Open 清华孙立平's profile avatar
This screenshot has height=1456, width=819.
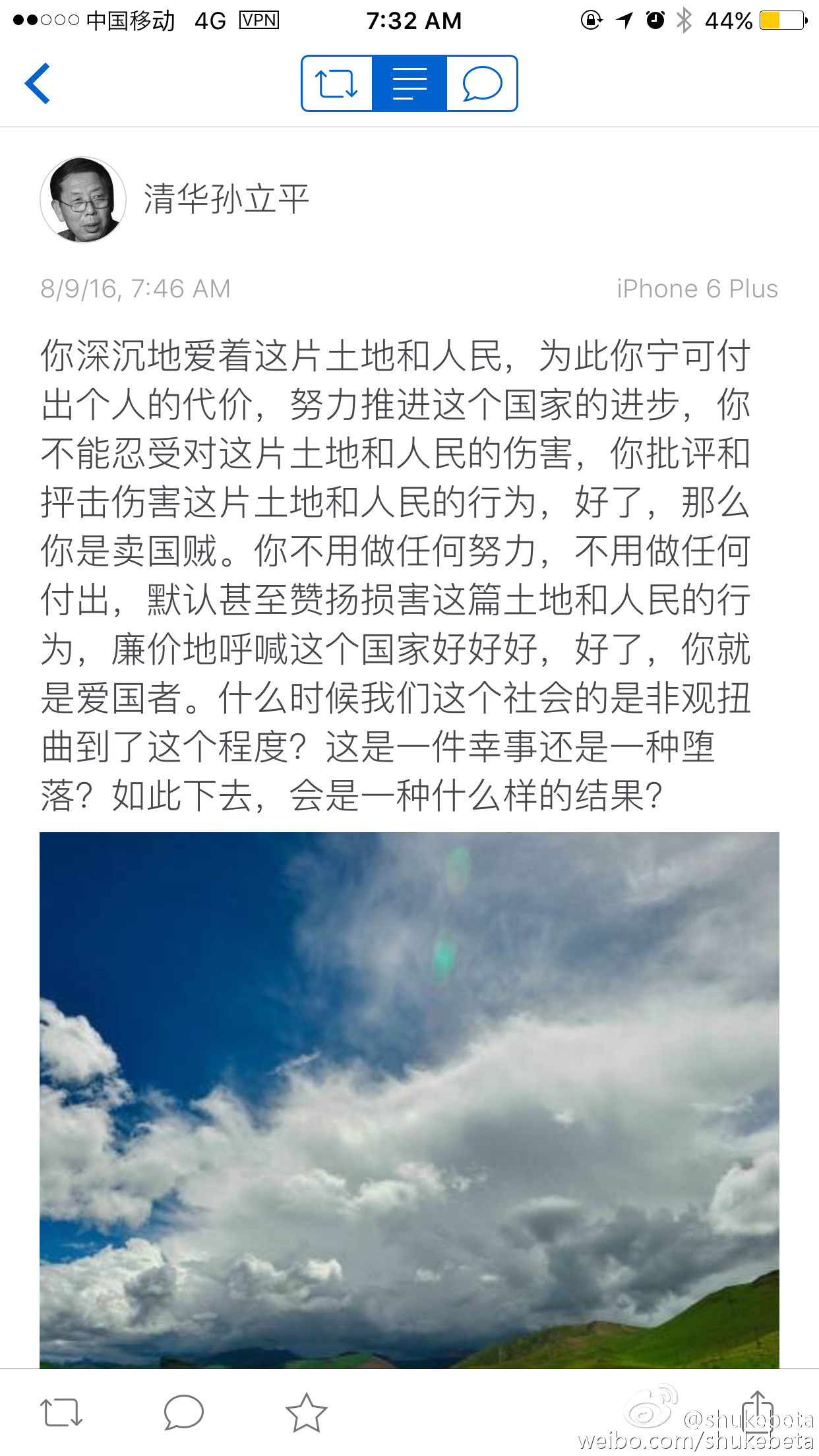(83, 200)
